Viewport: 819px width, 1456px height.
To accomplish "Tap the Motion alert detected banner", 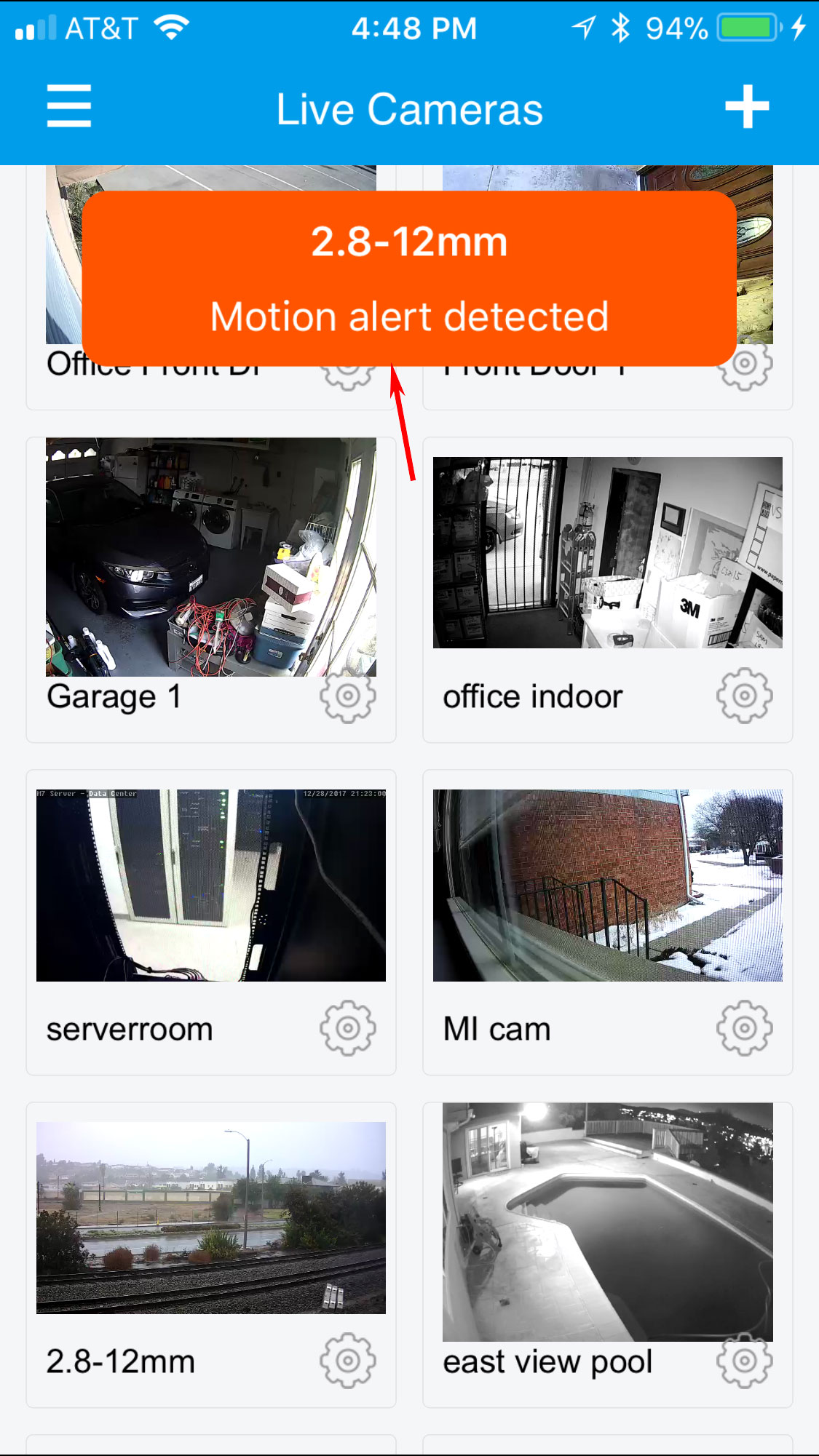I will coord(409,279).
